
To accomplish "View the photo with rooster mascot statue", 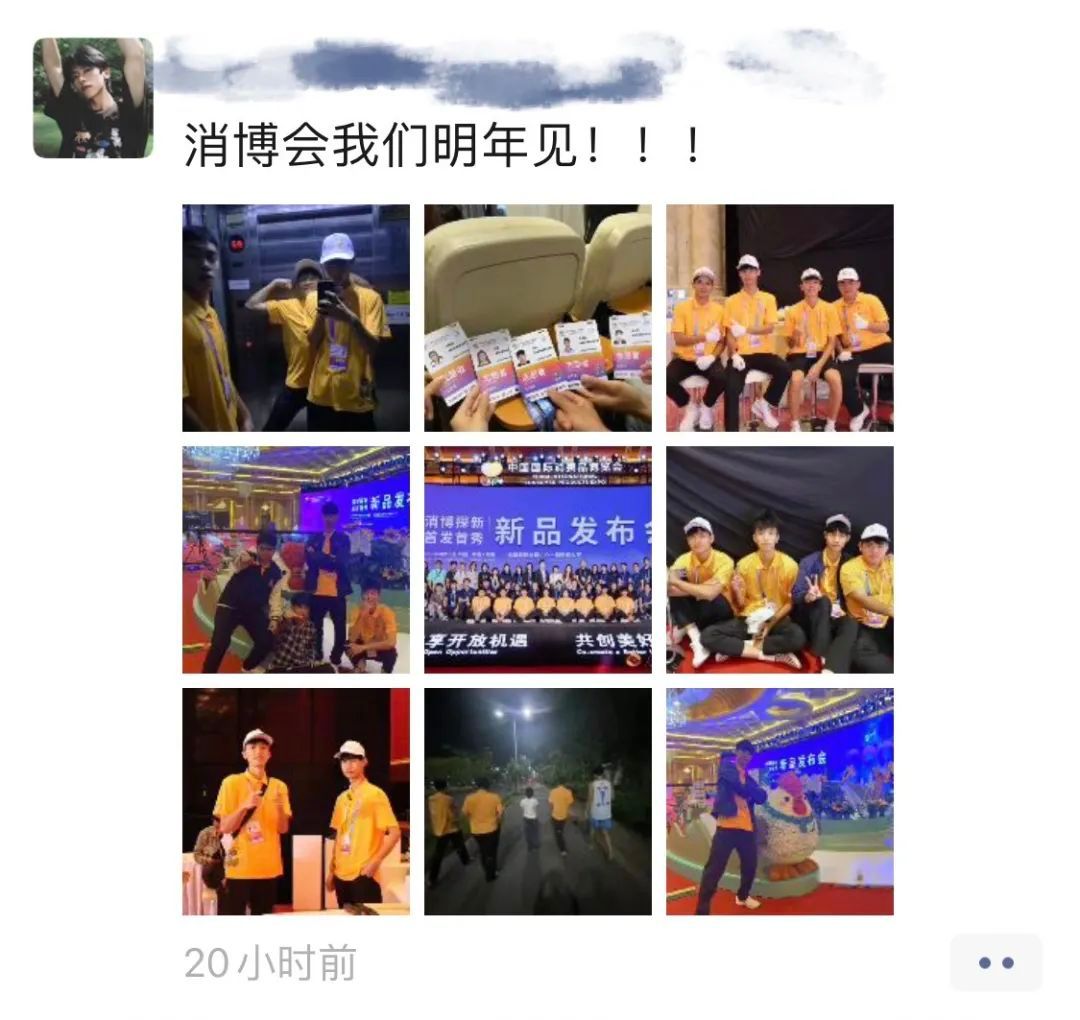I will click(780, 802).
